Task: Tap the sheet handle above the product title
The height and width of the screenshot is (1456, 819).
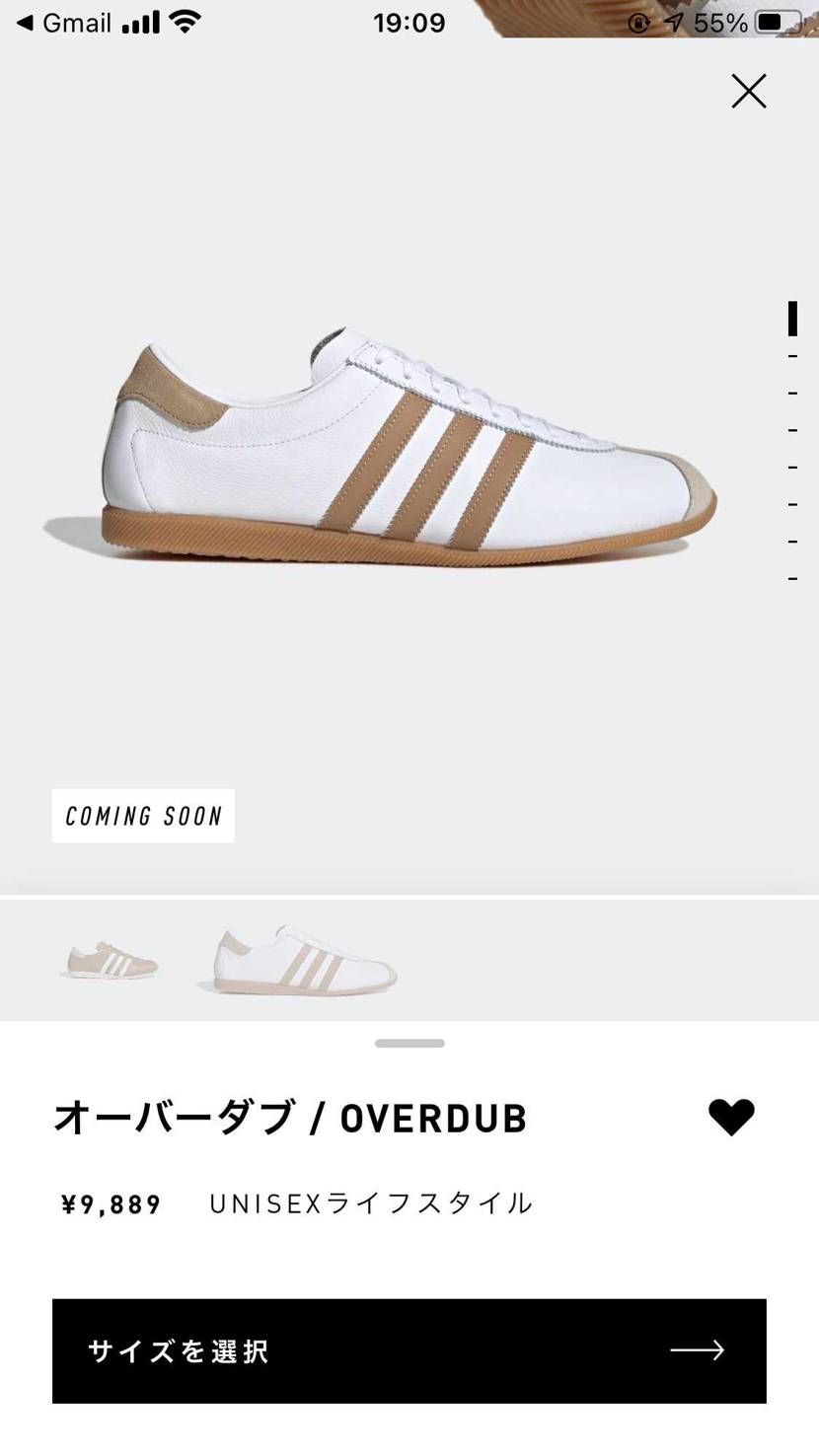Action: (409, 1043)
